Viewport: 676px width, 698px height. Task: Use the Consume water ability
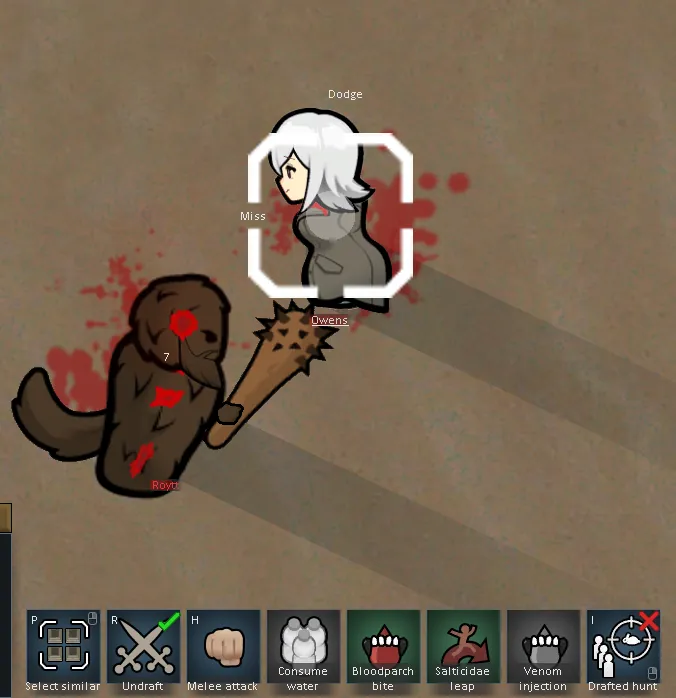(303, 646)
